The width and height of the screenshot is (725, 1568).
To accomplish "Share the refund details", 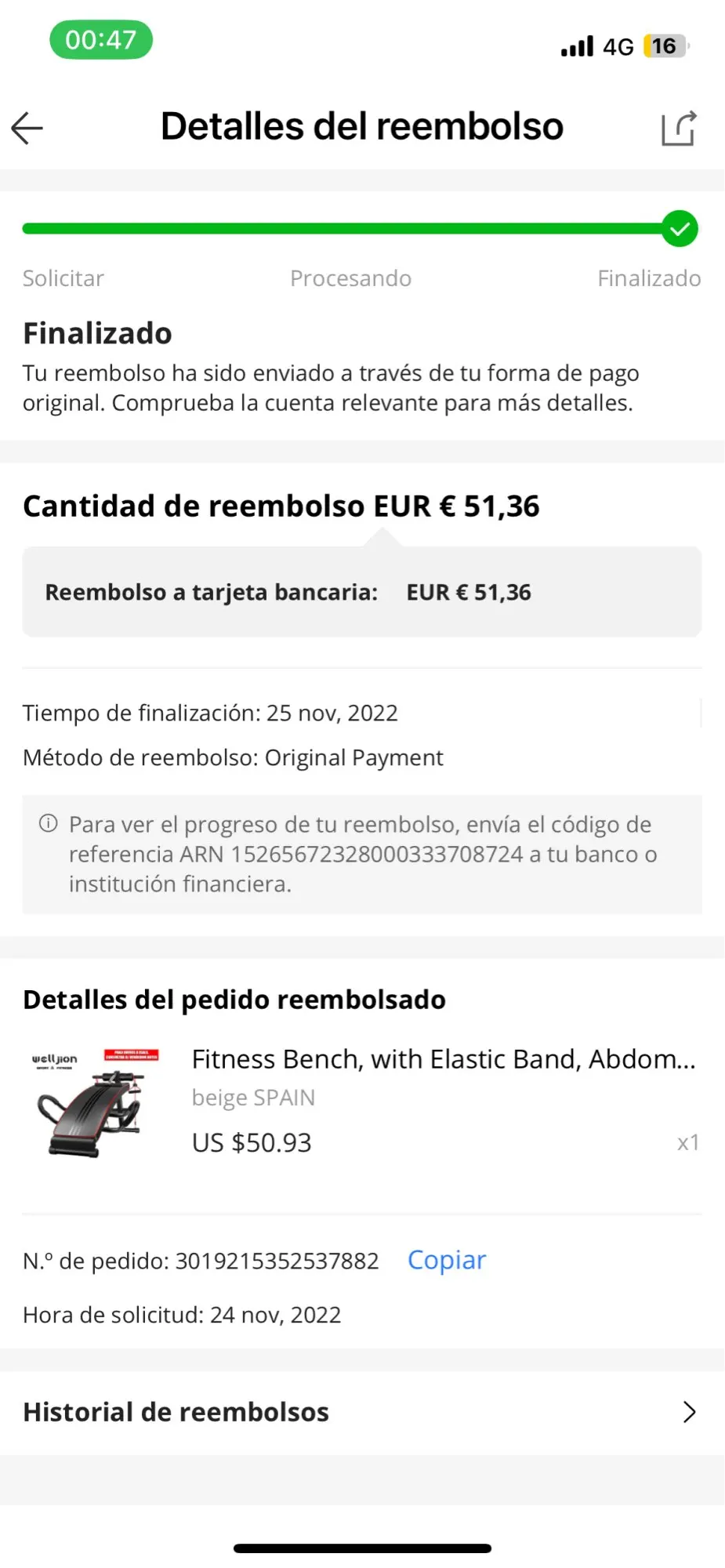I will tap(678, 129).
